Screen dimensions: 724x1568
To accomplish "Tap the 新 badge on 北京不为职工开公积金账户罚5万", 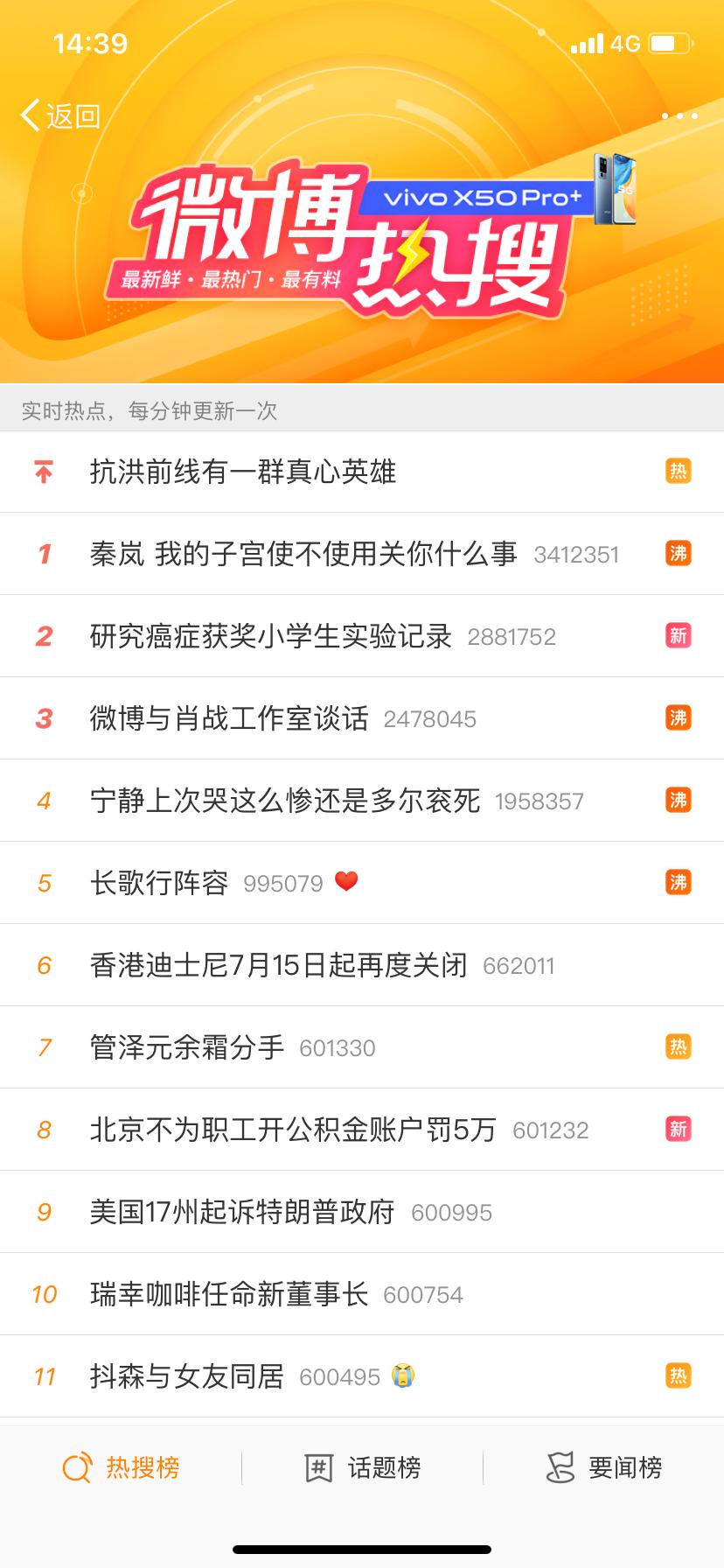I will pyautogui.click(x=679, y=1129).
